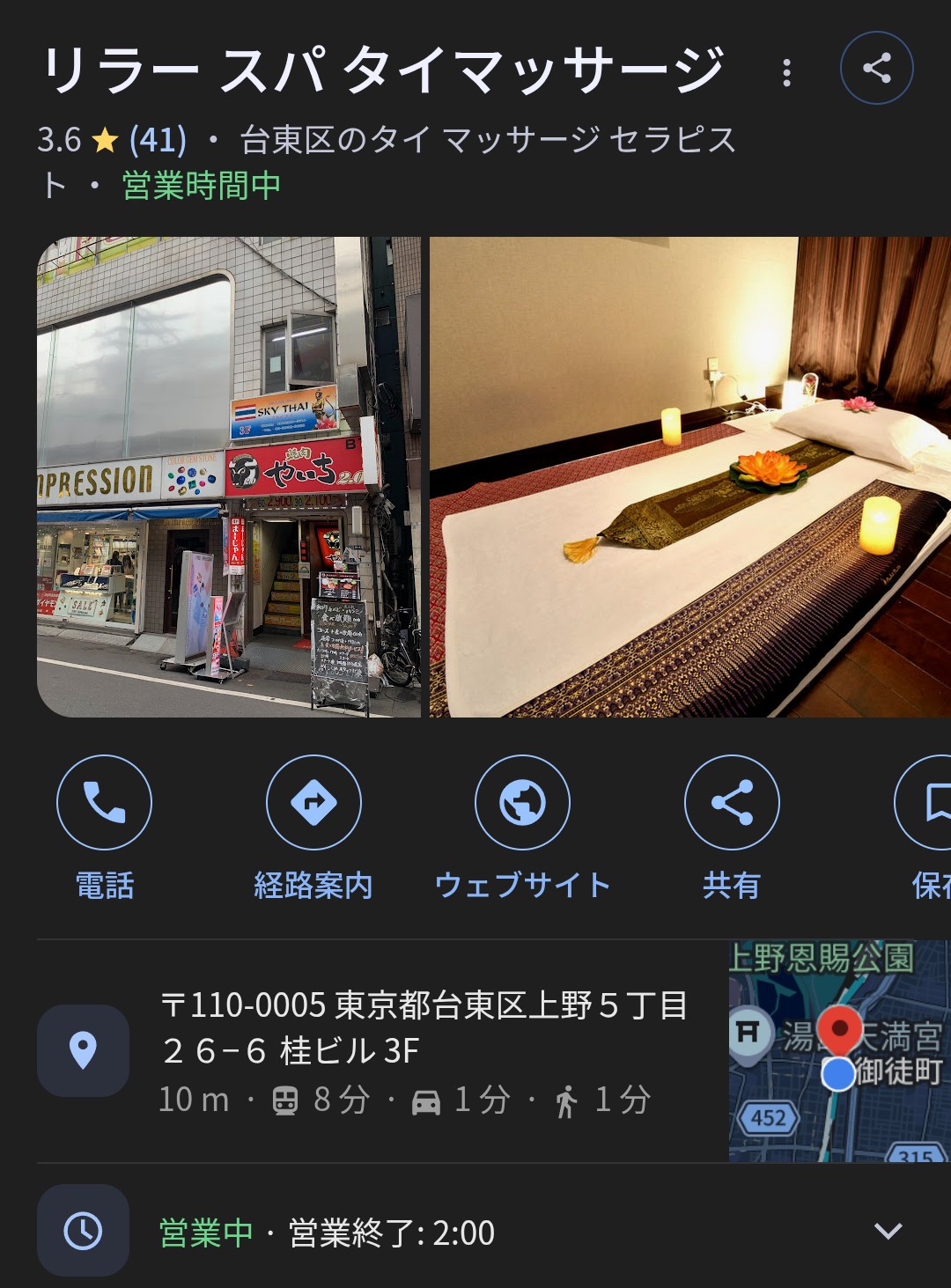Open the 41 reviews link

pyautogui.click(x=158, y=140)
